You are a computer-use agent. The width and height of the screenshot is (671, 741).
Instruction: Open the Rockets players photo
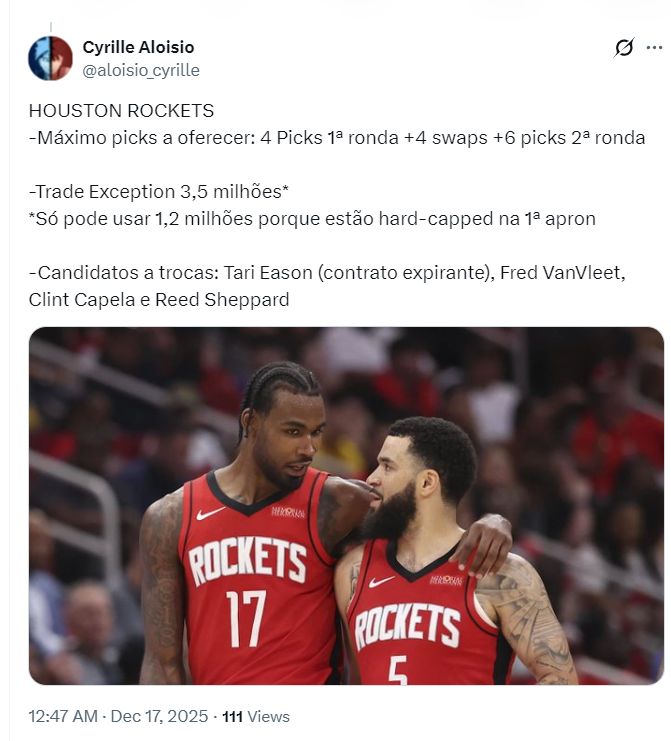click(x=346, y=505)
